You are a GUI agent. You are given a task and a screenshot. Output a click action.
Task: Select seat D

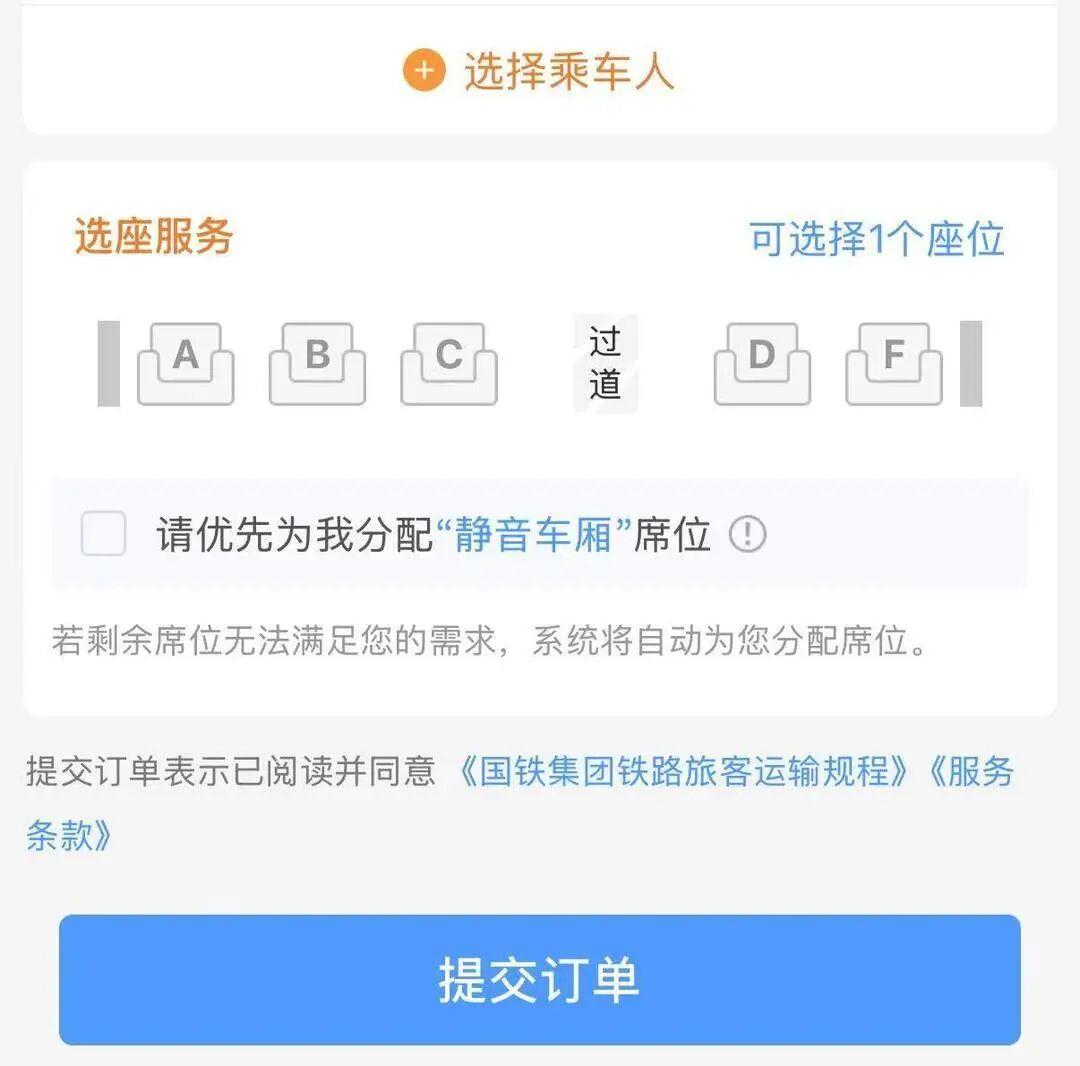coord(762,363)
